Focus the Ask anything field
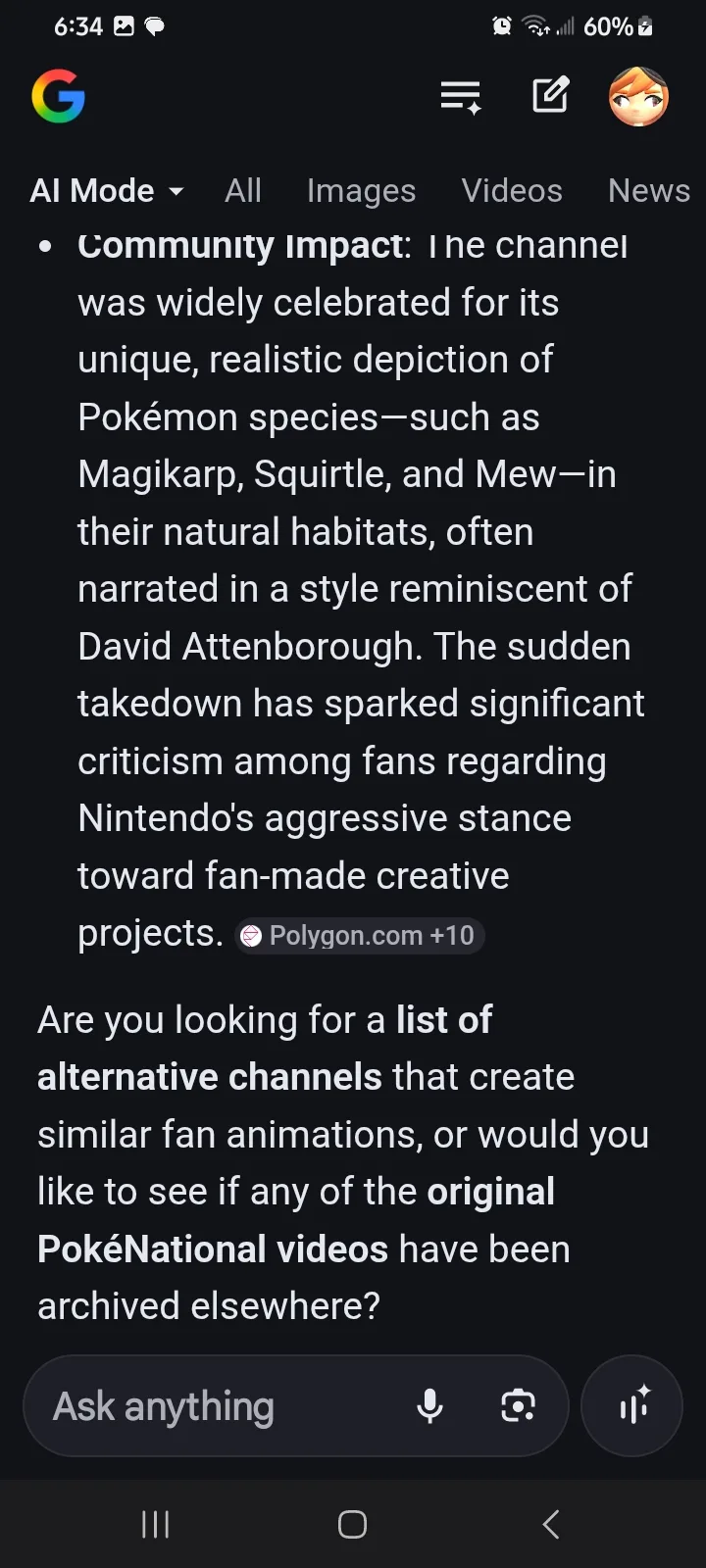This screenshot has height=1568, width=706. 216,1406
